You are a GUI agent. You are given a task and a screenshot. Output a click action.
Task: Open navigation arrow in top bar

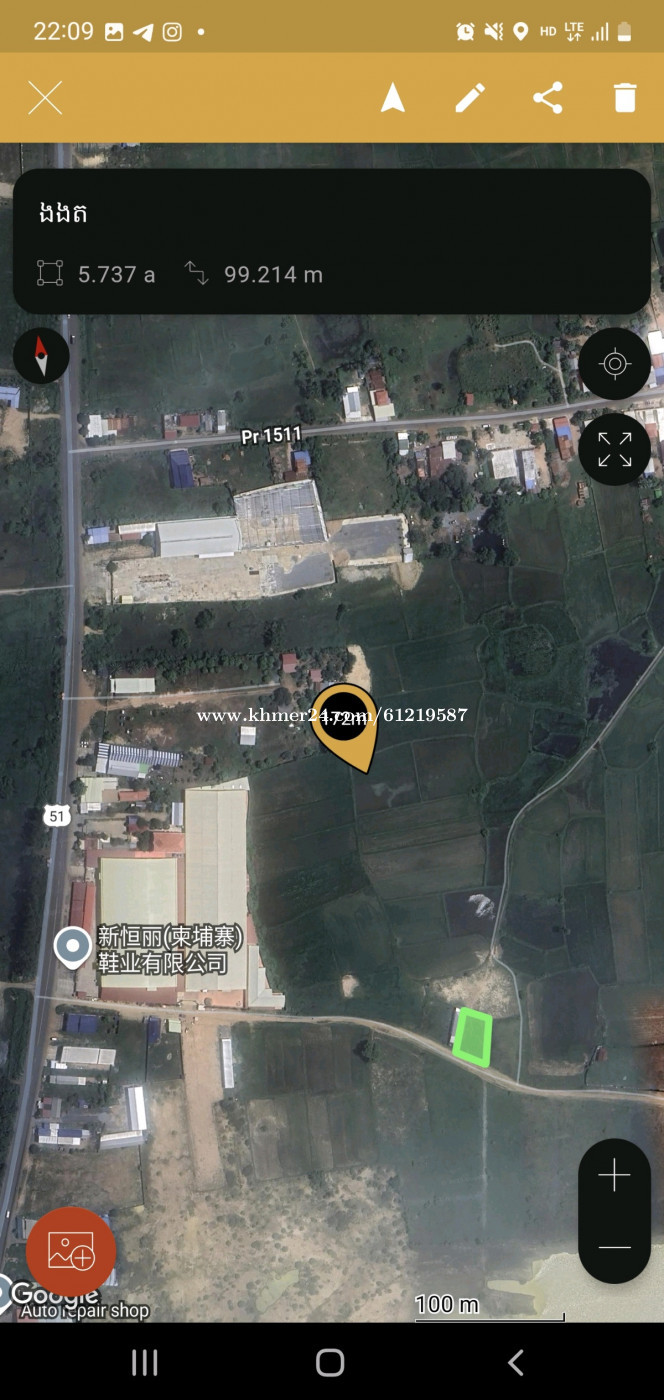(393, 98)
